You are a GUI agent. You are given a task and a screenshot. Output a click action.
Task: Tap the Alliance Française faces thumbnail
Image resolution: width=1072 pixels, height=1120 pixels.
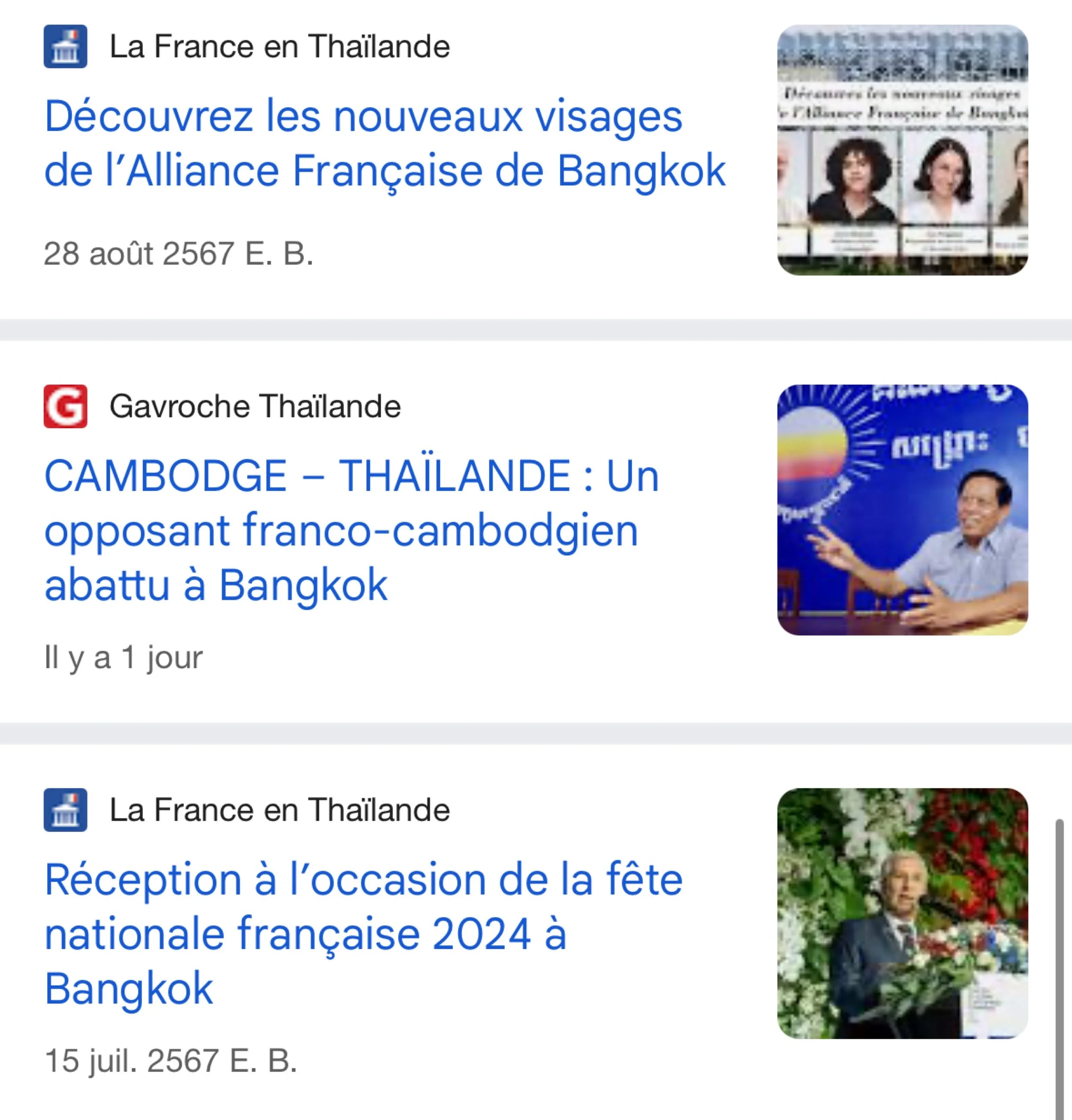[x=902, y=150]
